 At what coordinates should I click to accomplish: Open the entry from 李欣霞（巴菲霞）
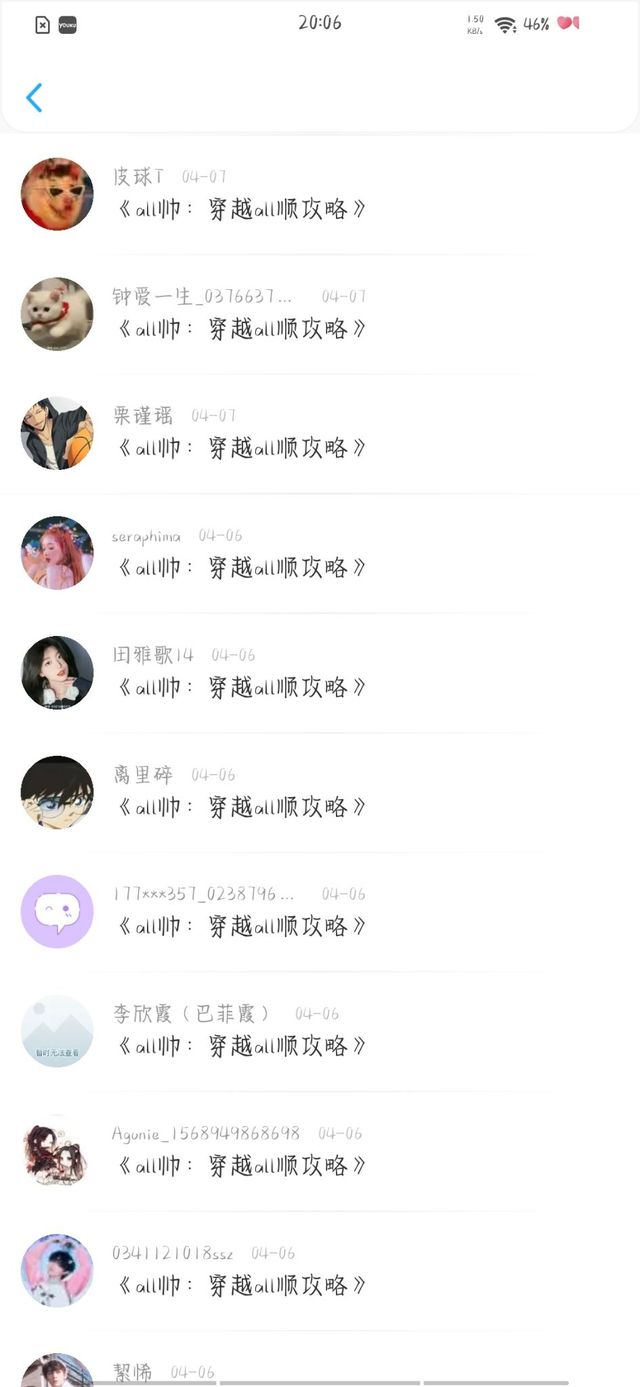coord(320,1031)
